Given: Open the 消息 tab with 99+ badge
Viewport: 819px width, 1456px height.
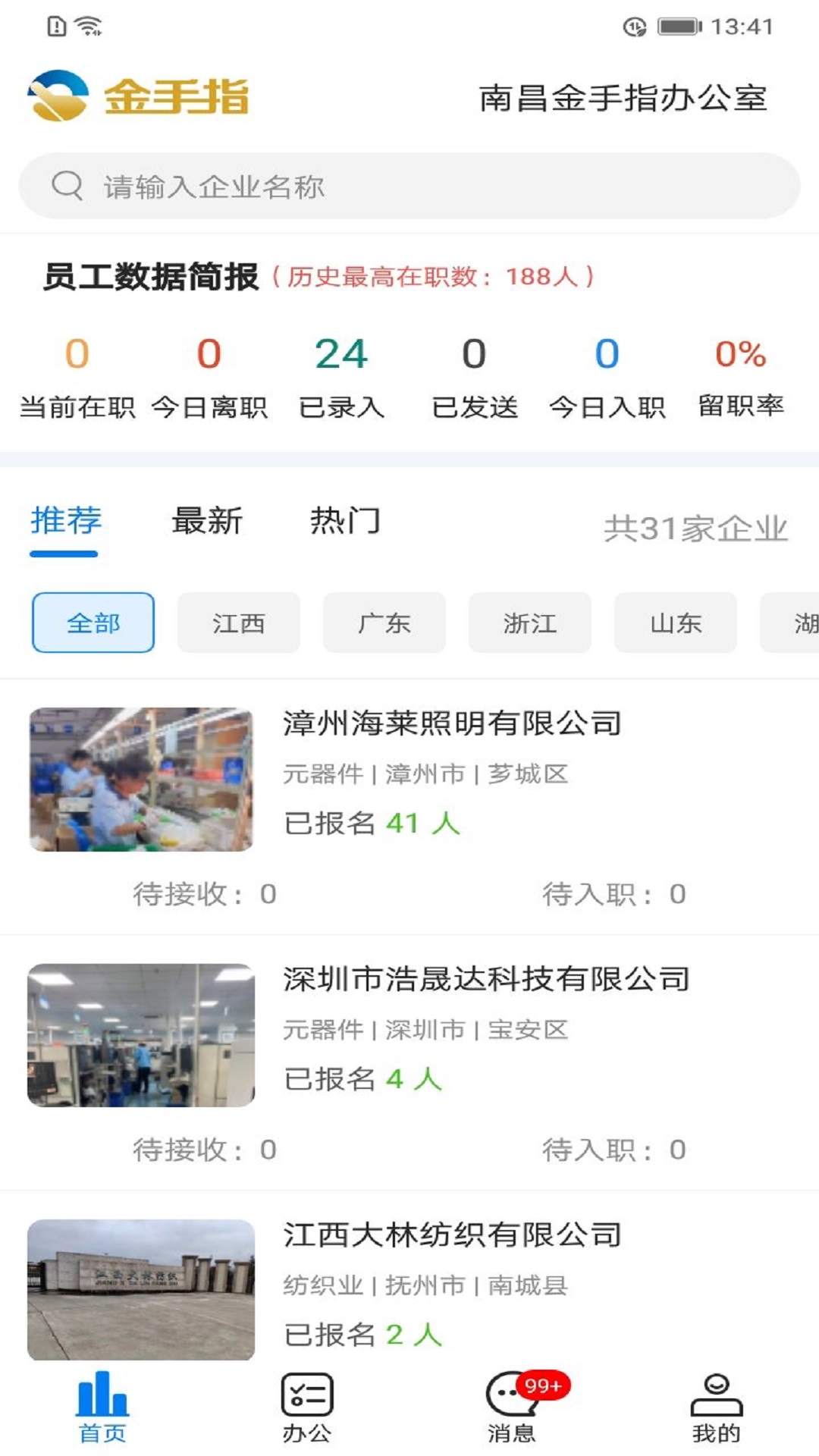Looking at the screenshot, I should 512,1407.
